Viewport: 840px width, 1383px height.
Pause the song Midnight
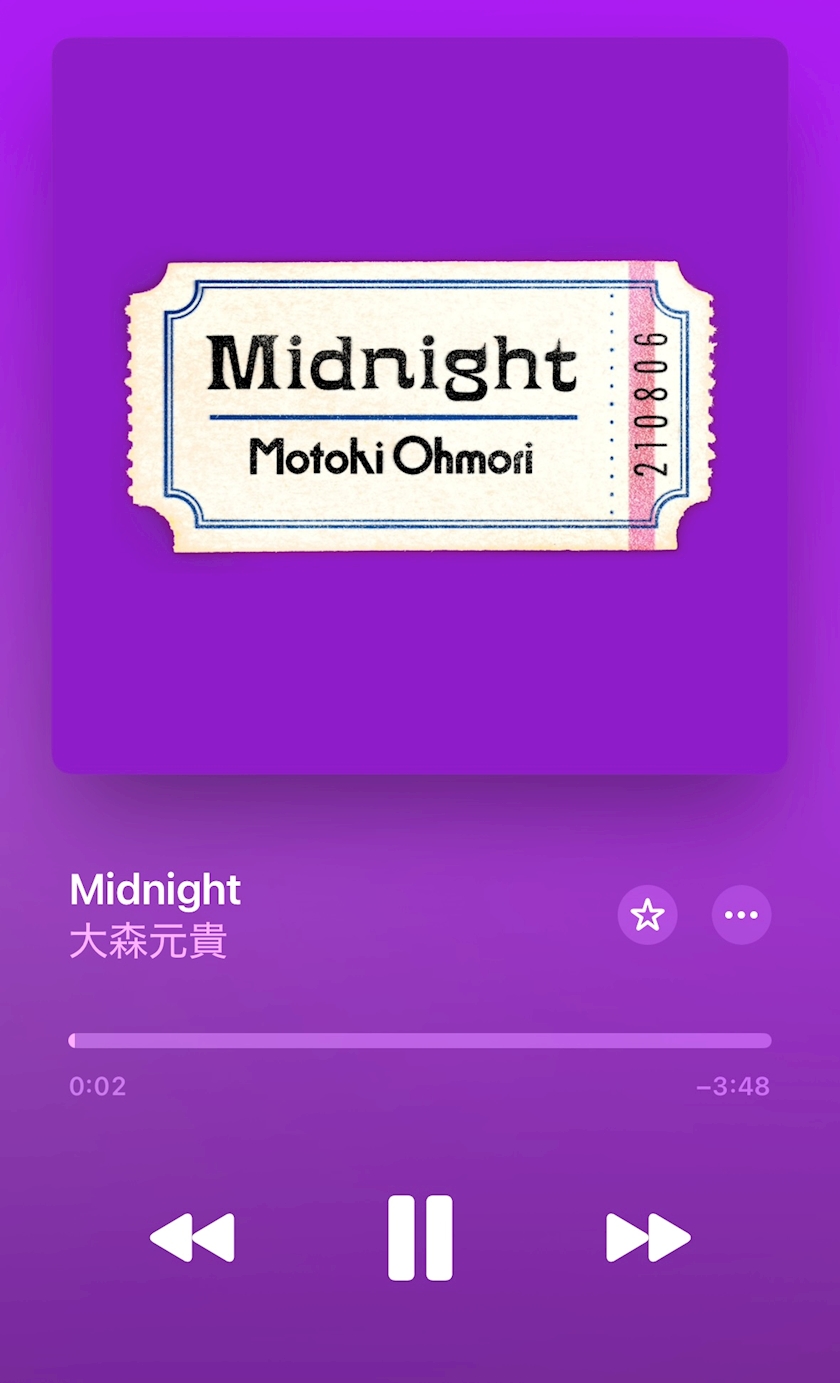click(420, 1238)
